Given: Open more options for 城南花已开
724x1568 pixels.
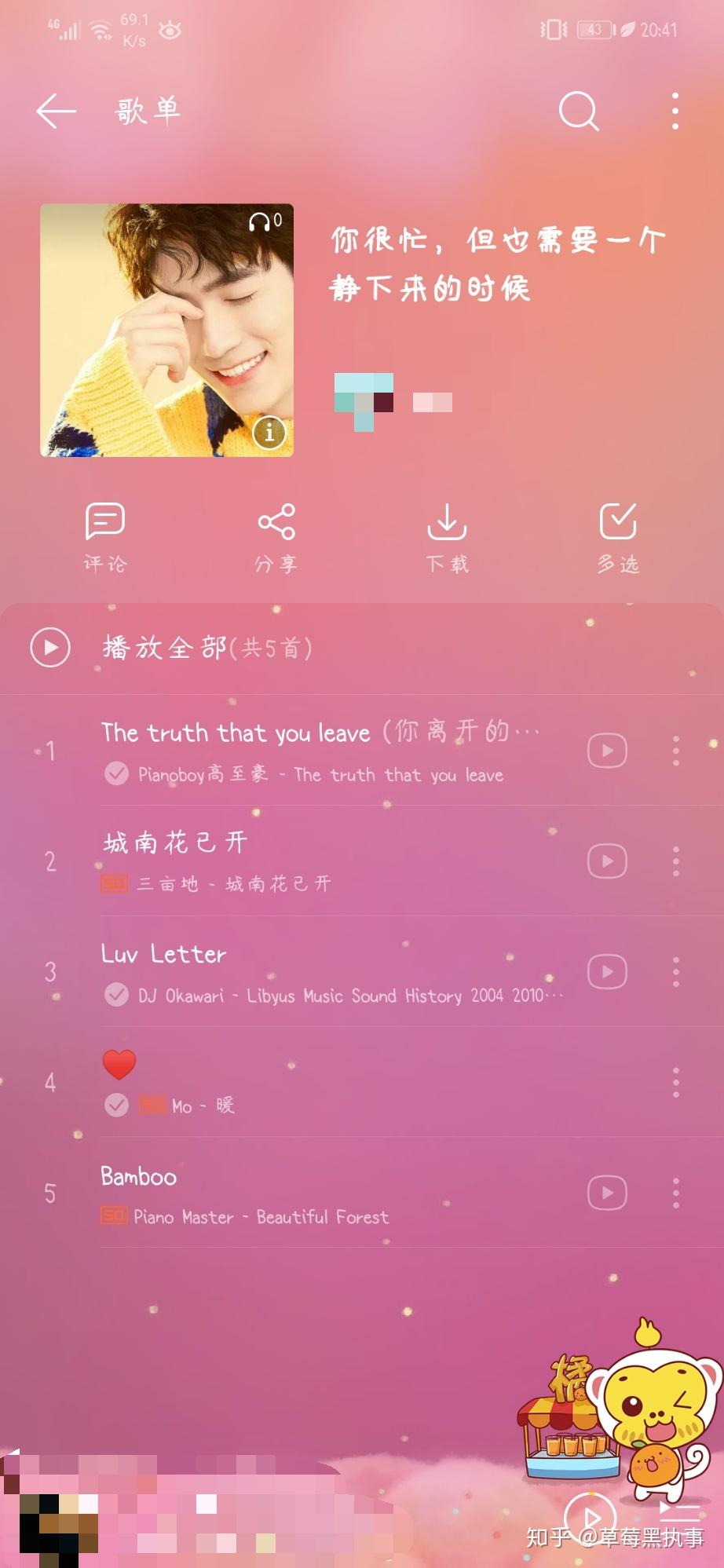Looking at the screenshot, I should click(675, 861).
